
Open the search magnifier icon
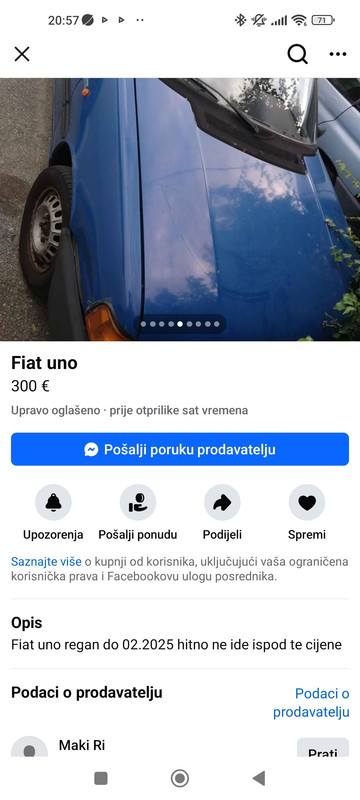pos(297,54)
